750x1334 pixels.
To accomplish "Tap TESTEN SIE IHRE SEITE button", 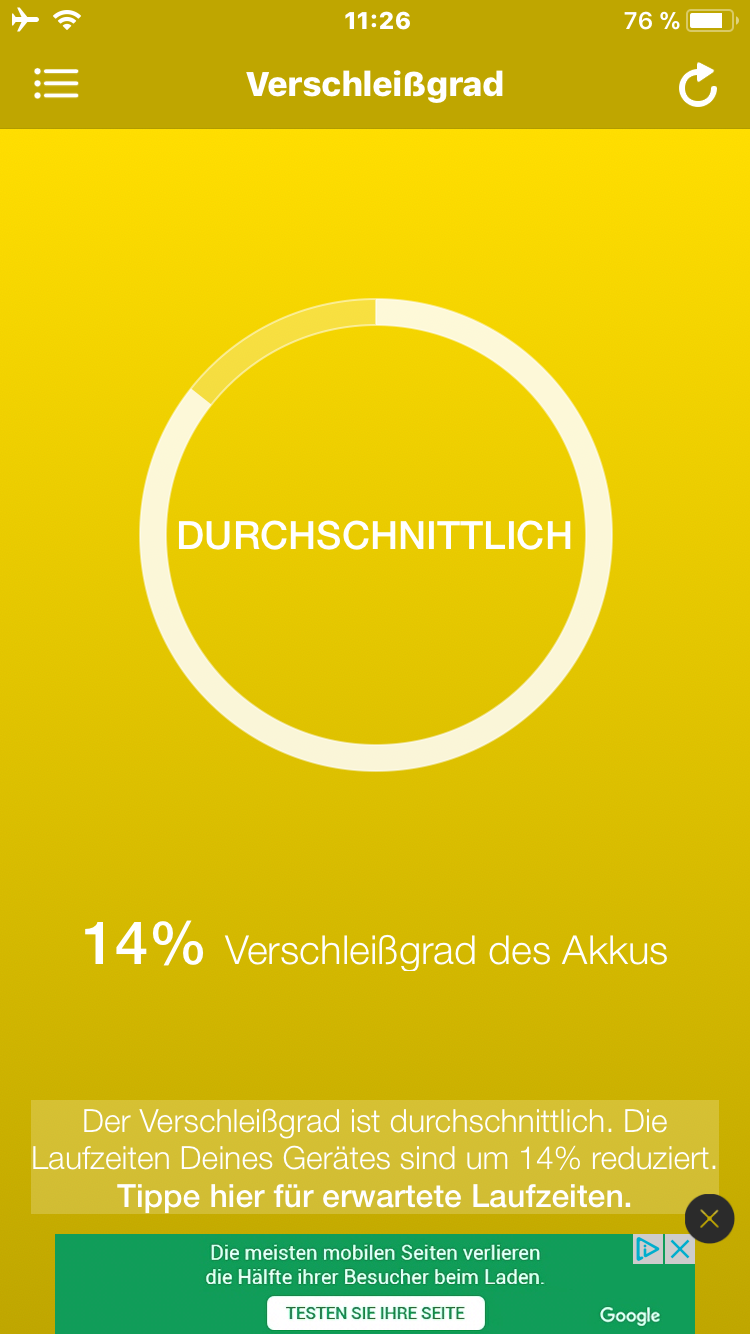I will [x=375, y=1312].
